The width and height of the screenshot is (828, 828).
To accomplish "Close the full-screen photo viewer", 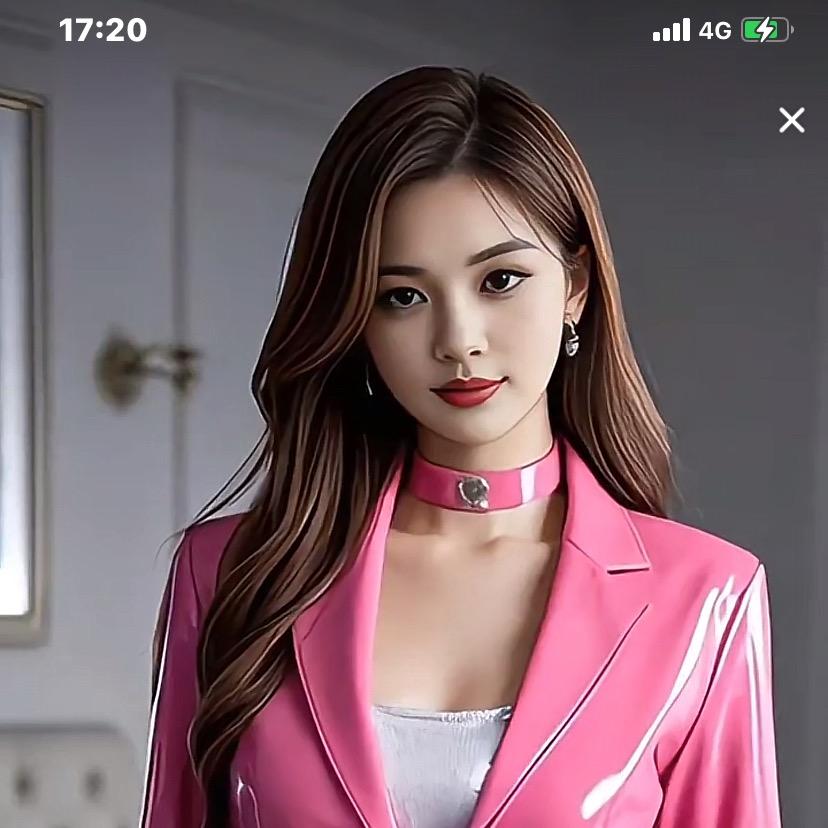I will [791, 120].
